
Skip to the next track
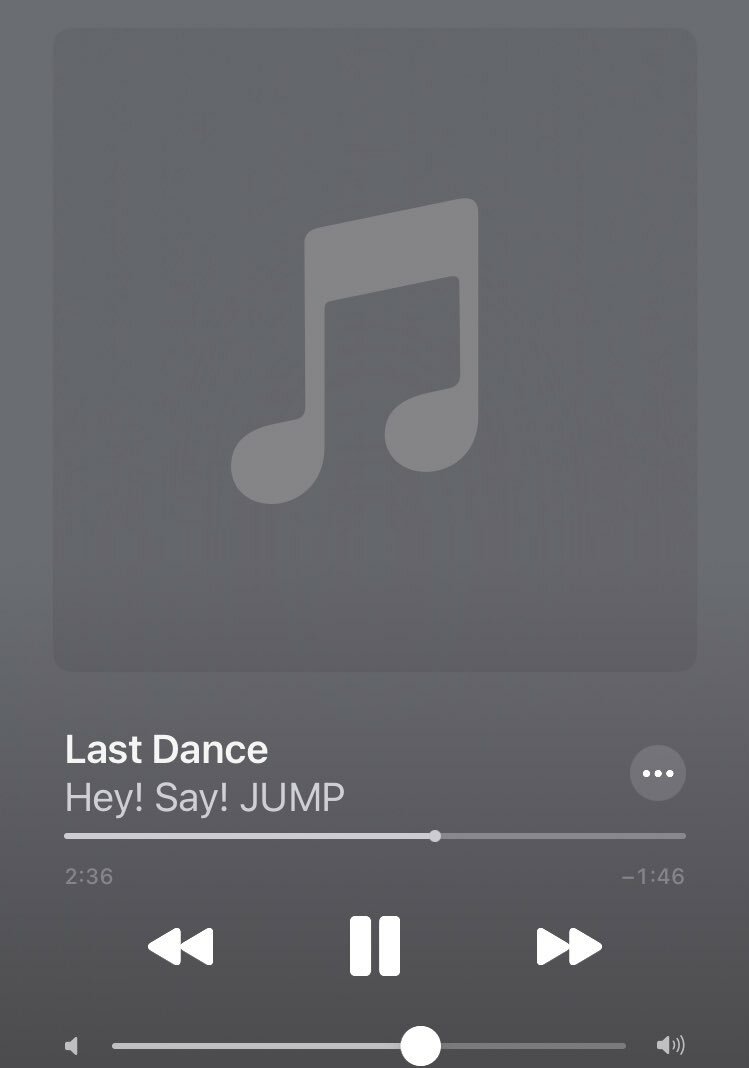pos(568,946)
